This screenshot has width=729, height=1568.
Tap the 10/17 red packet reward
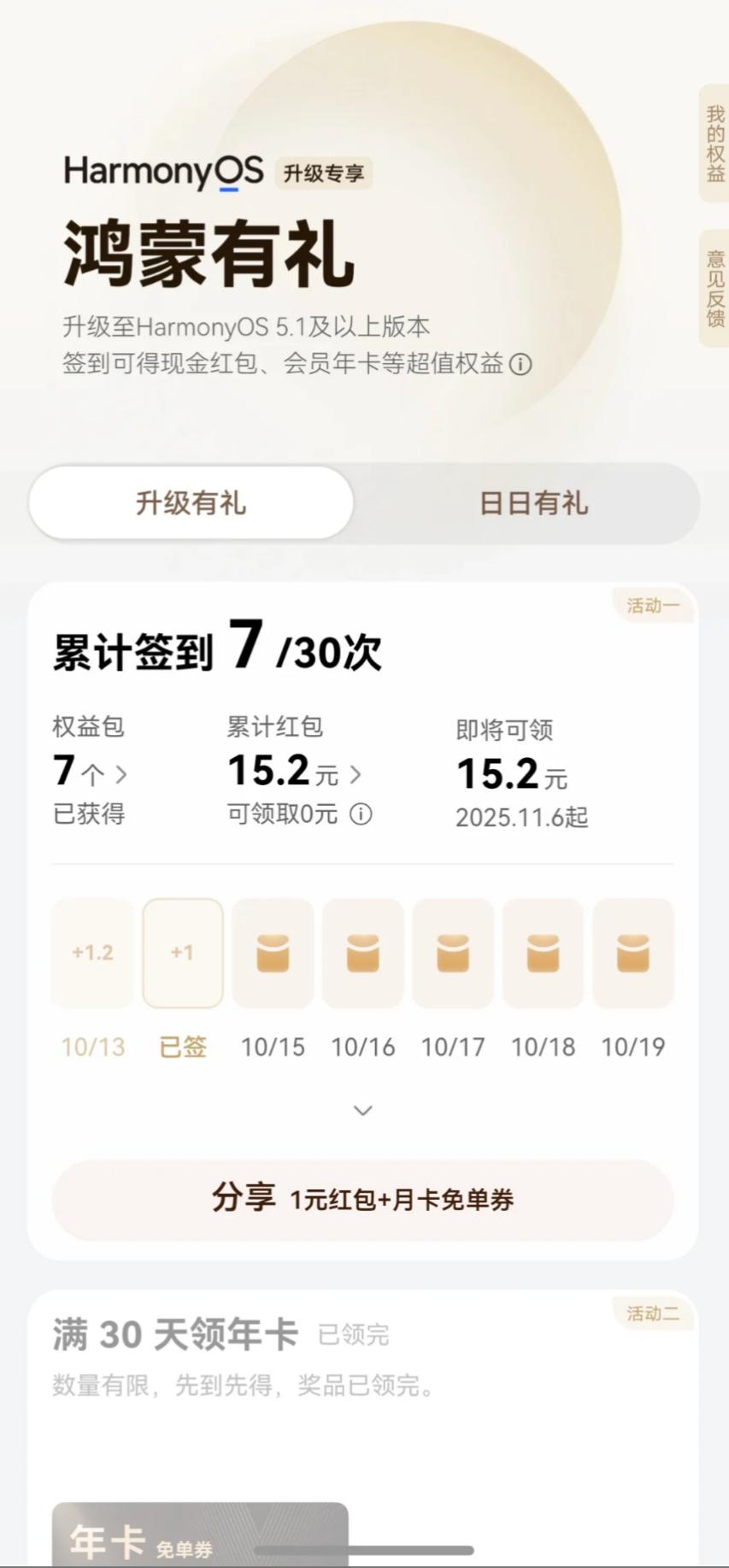(453, 953)
